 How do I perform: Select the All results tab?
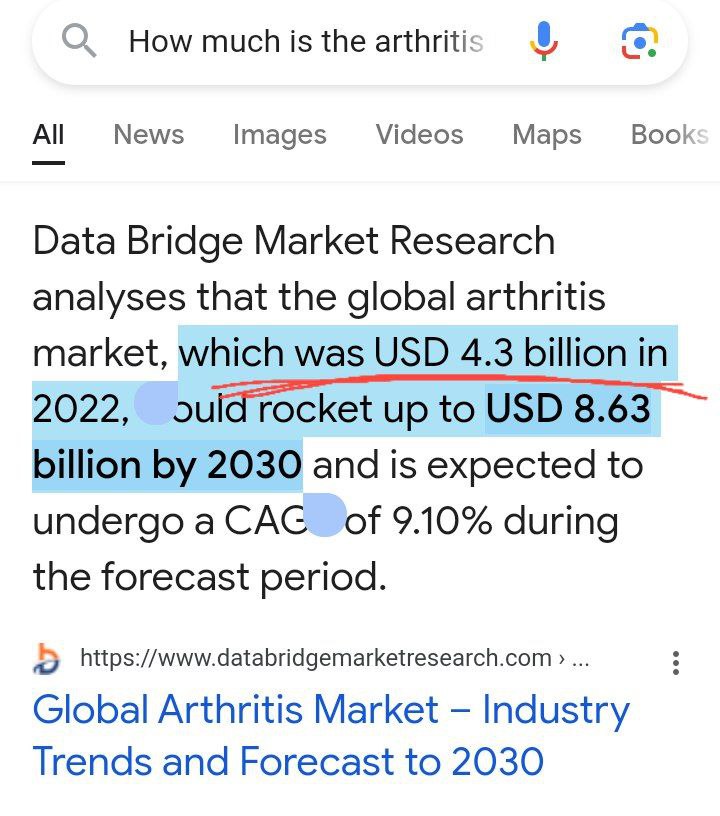tap(48, 135)
